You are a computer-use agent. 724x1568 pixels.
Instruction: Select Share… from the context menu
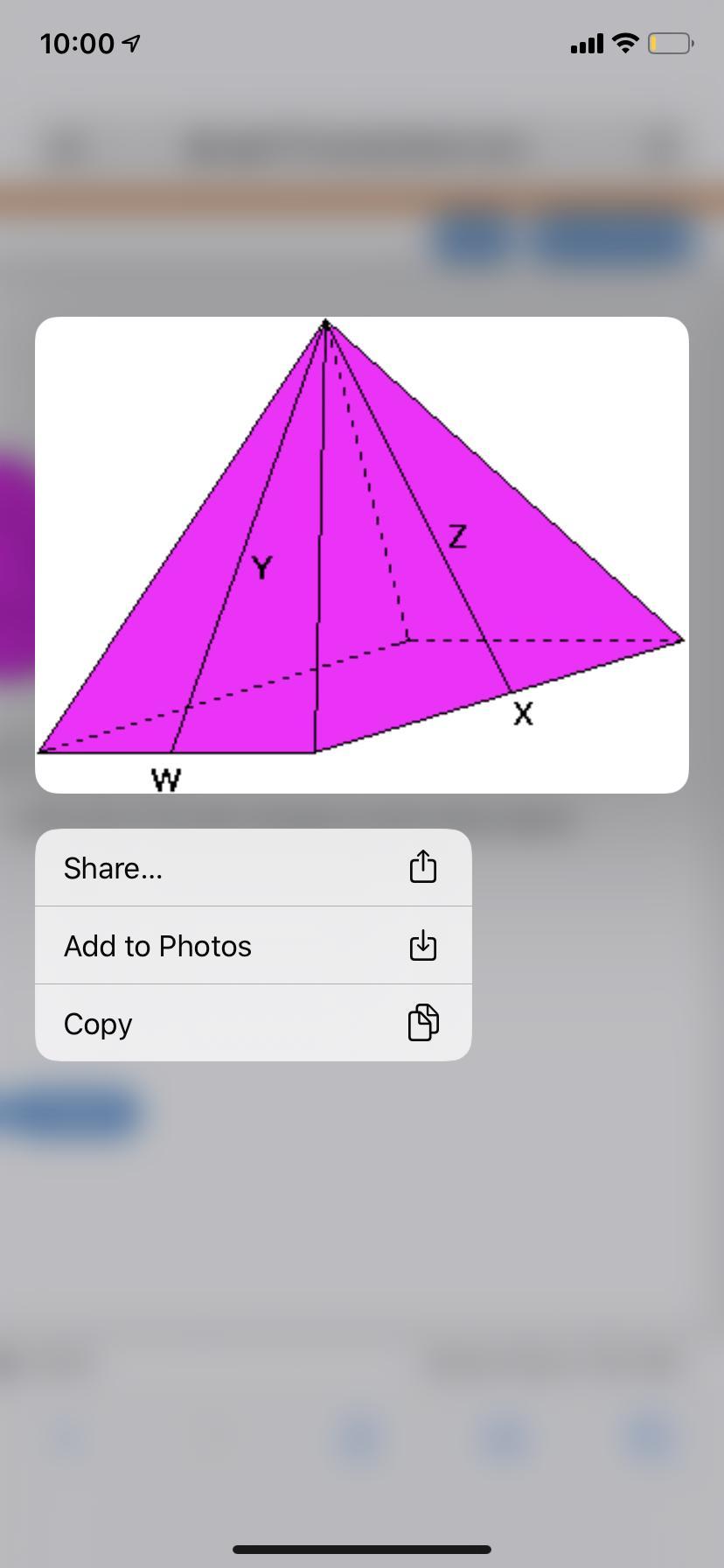253,868
